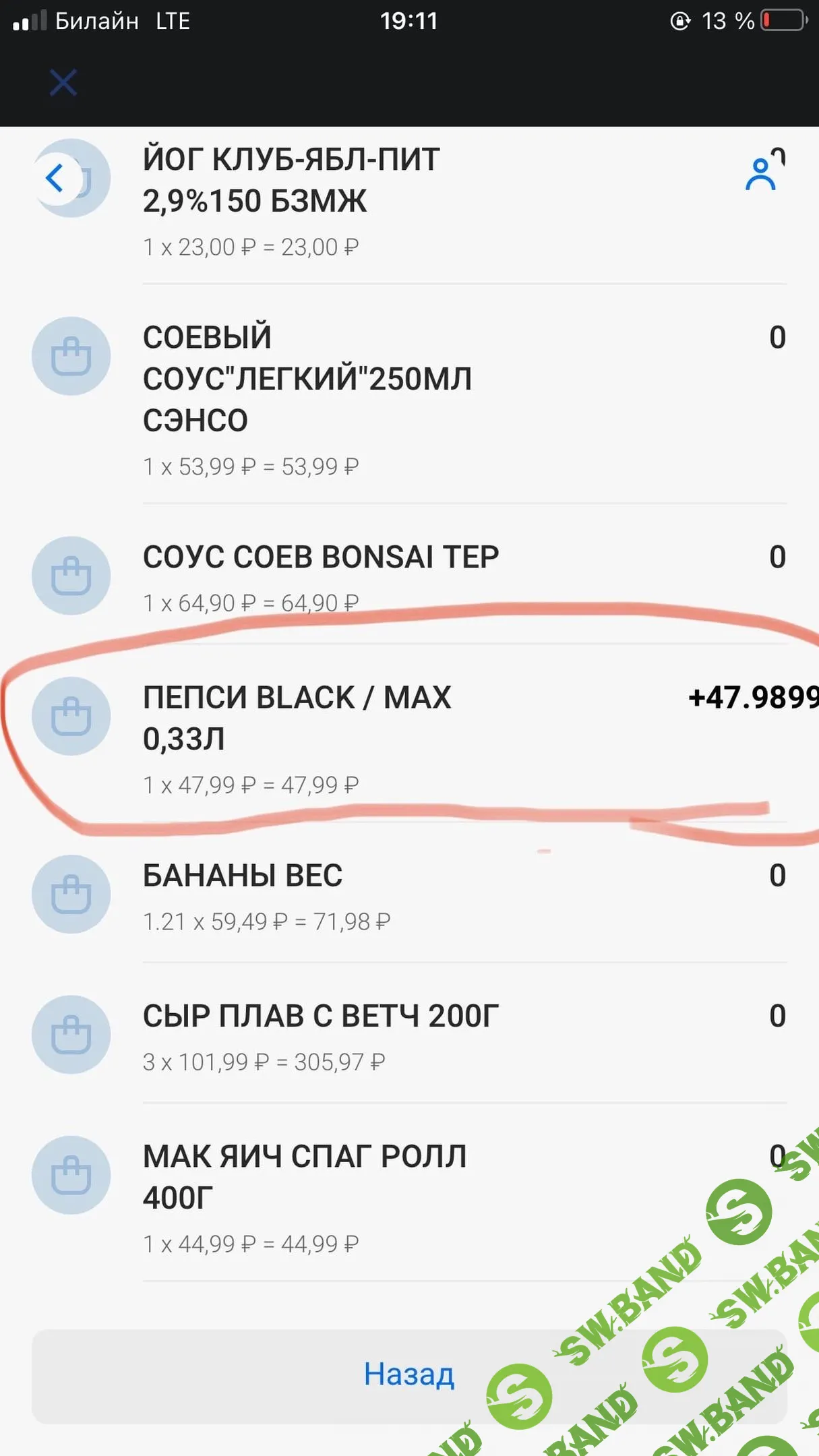This screenshot has width=819, height=1456.
Task: Go back using the left chevron
Action: 55,178
